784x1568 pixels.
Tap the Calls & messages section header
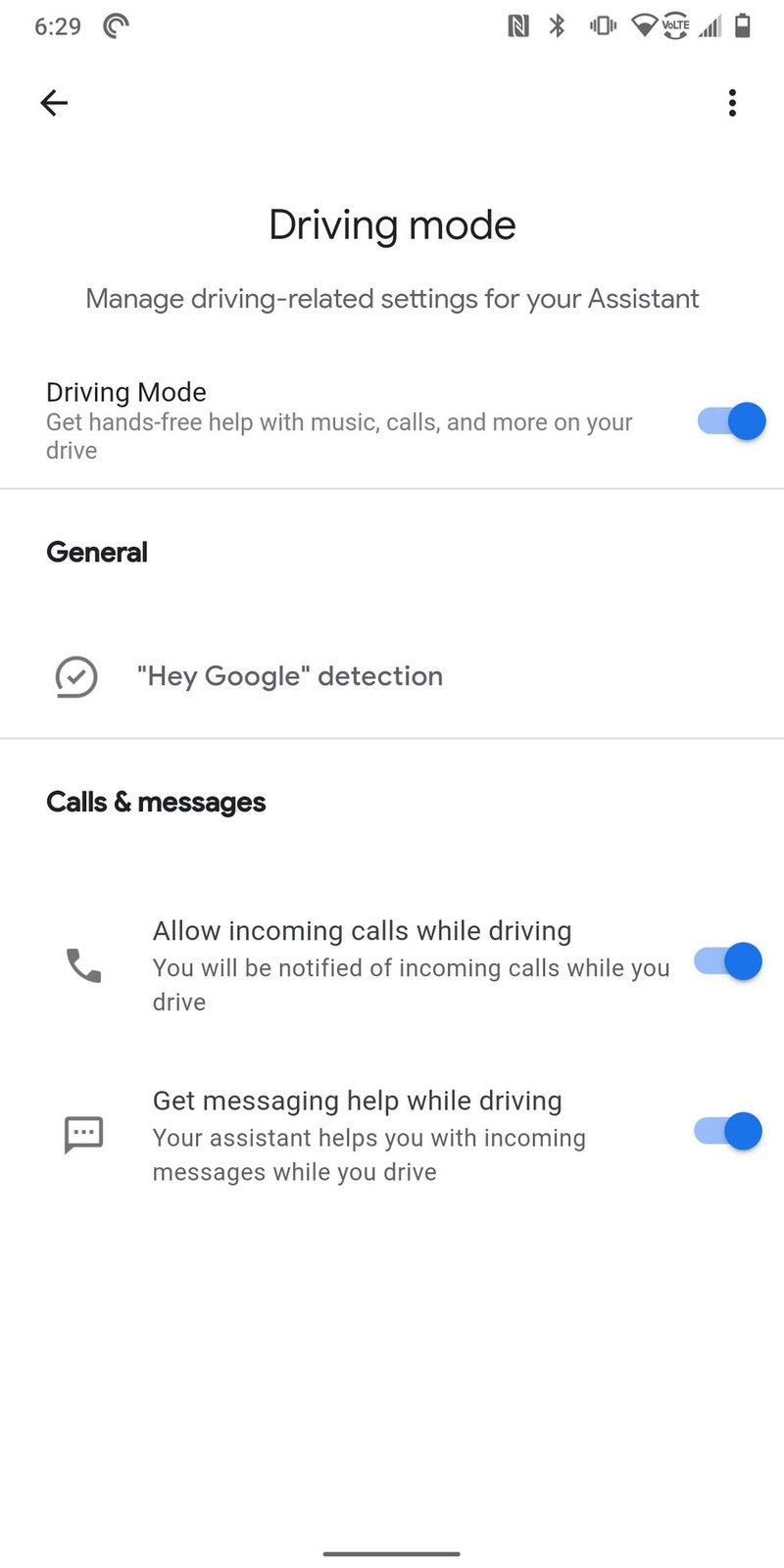156,802
